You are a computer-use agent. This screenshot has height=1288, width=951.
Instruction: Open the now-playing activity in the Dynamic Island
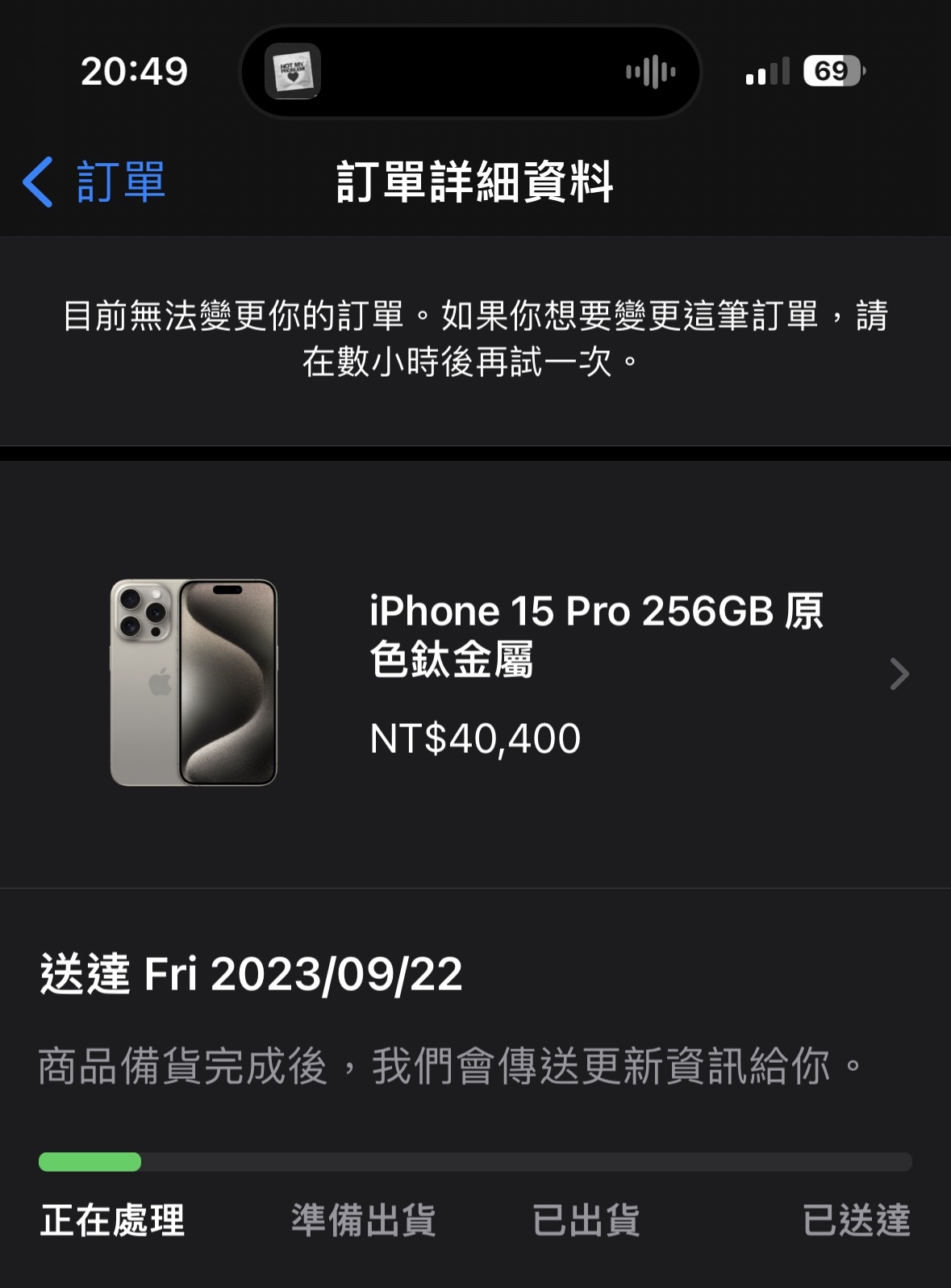pos(470,72)
